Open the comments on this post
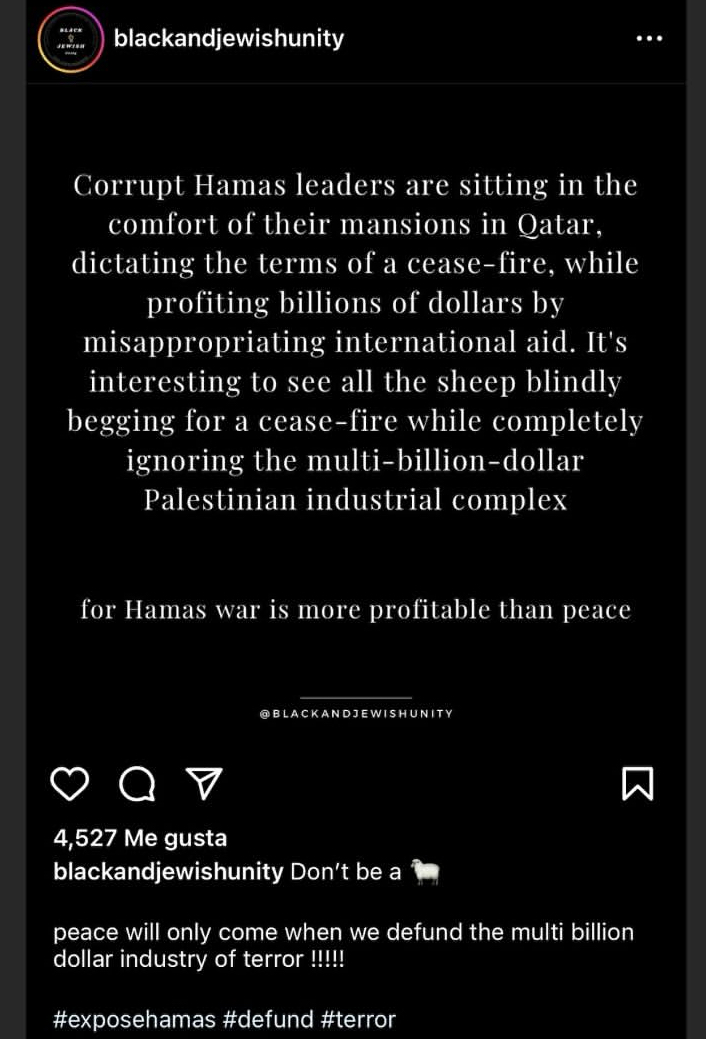706x1039 pixels. tap(137, 785)
